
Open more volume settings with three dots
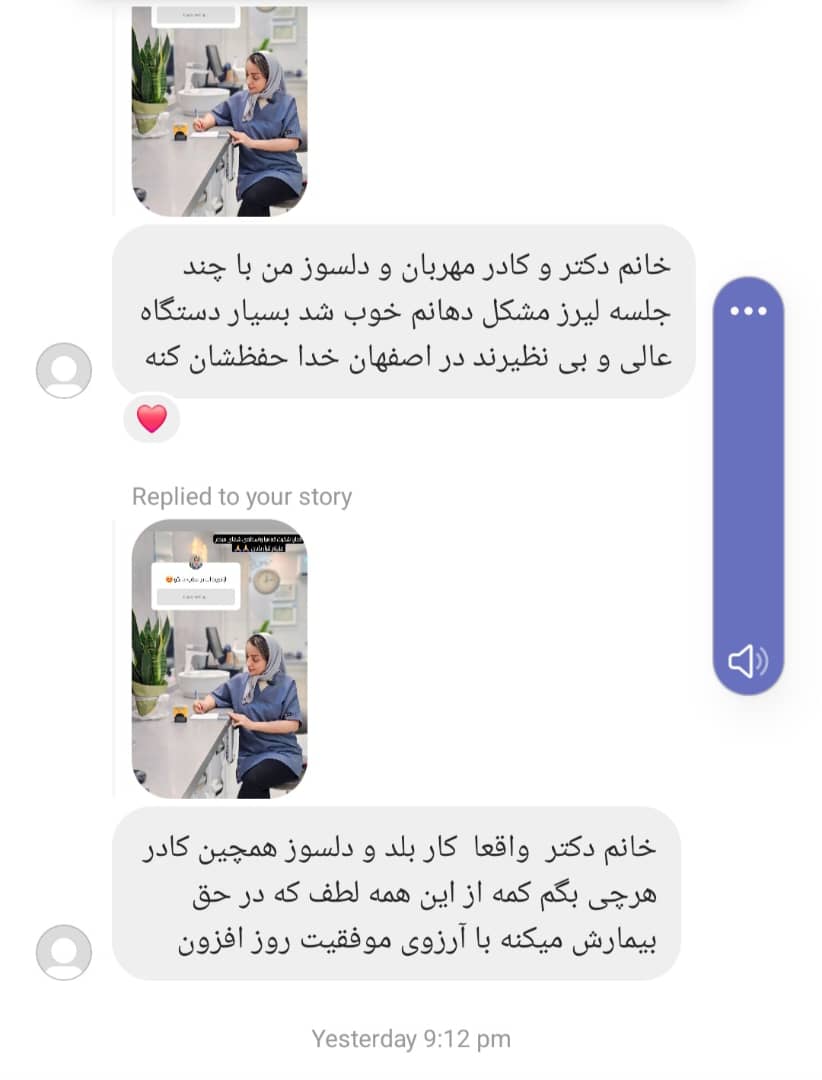coord(747,311)
